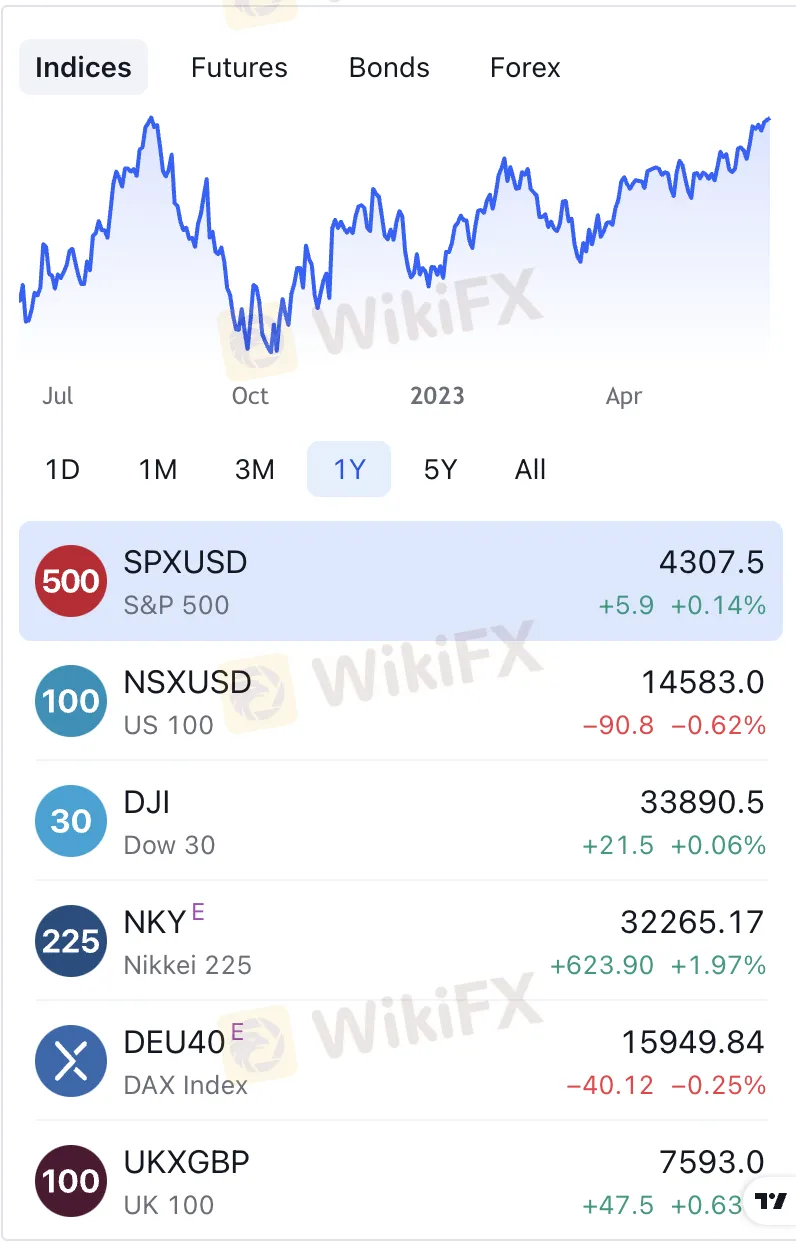Open the NSXUSD index details
This screenshot has height=1244, width=796.
pyautogui.click(x=400, y=701)
